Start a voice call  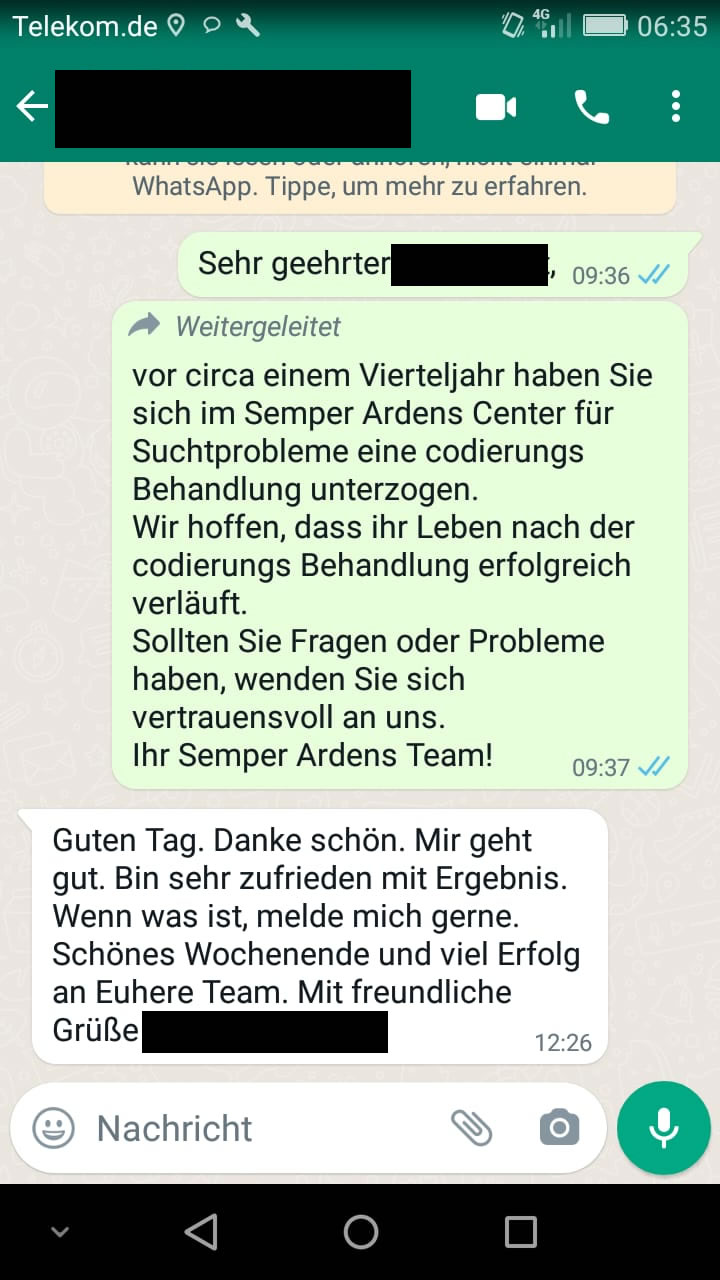(591, 107)
